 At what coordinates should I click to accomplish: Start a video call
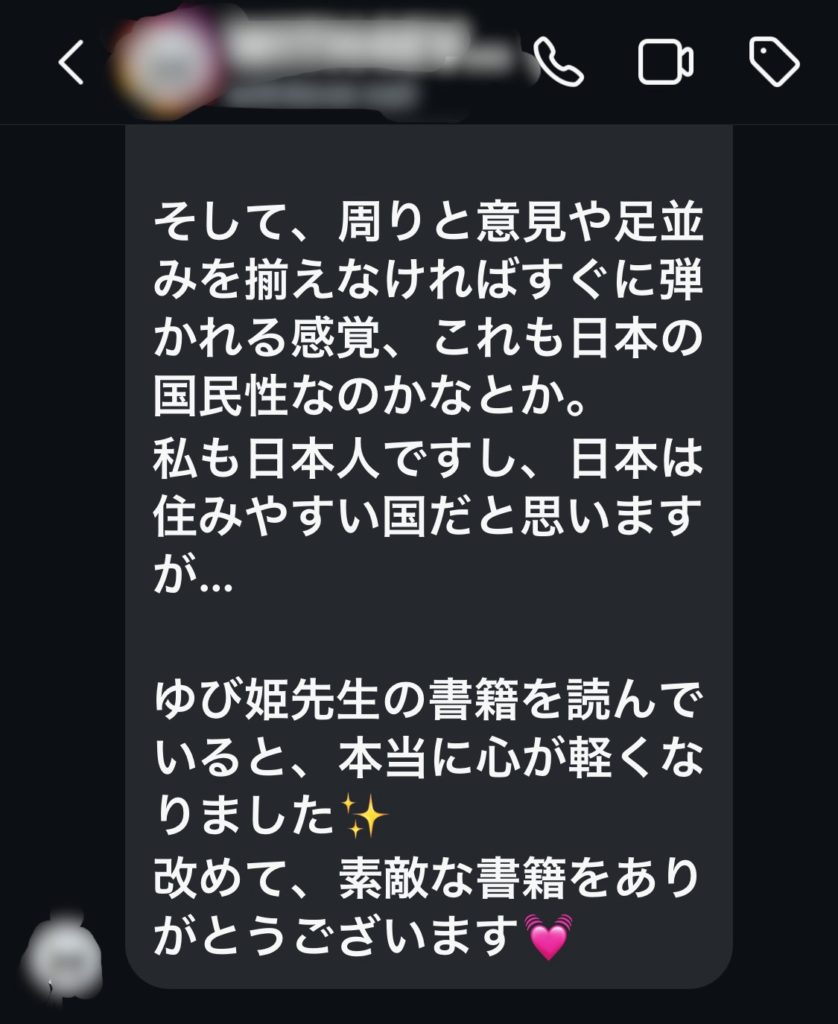(x=666, y=63)
